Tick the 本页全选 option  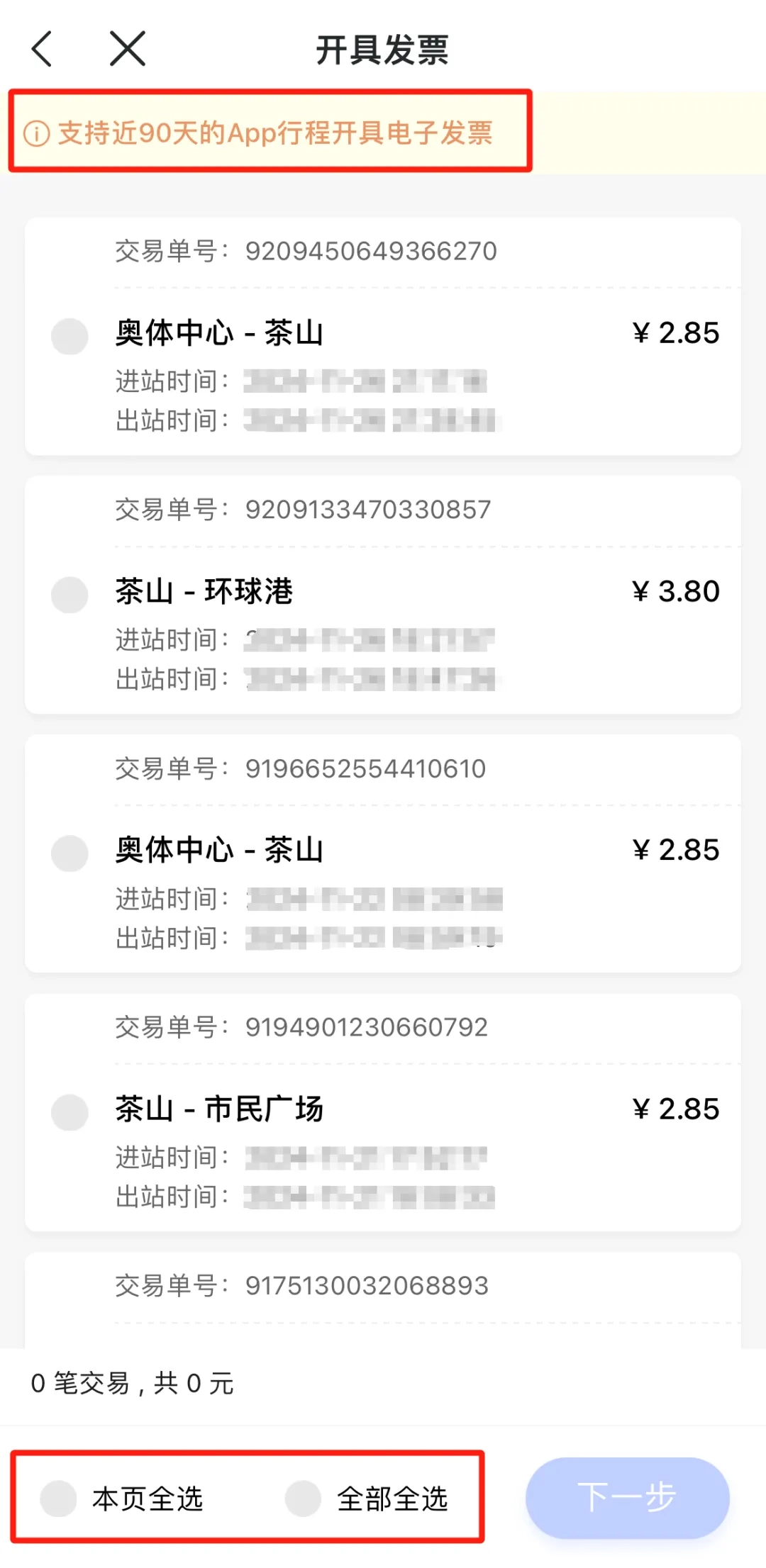59,1499
